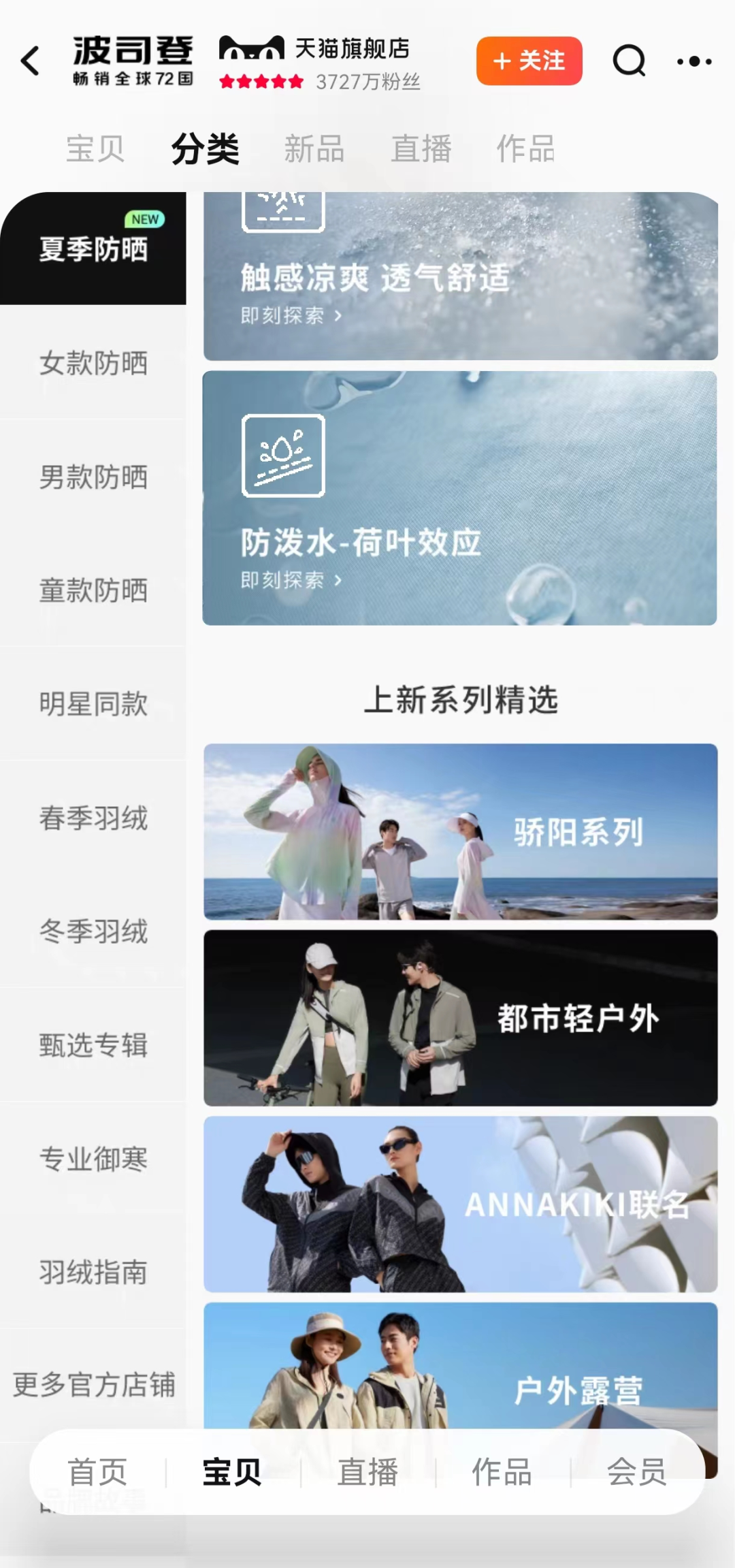The height and width of the screenshot is (1568, 735).
Task: Go to 首页 in bottom navigation
Action: (97, 1472)
